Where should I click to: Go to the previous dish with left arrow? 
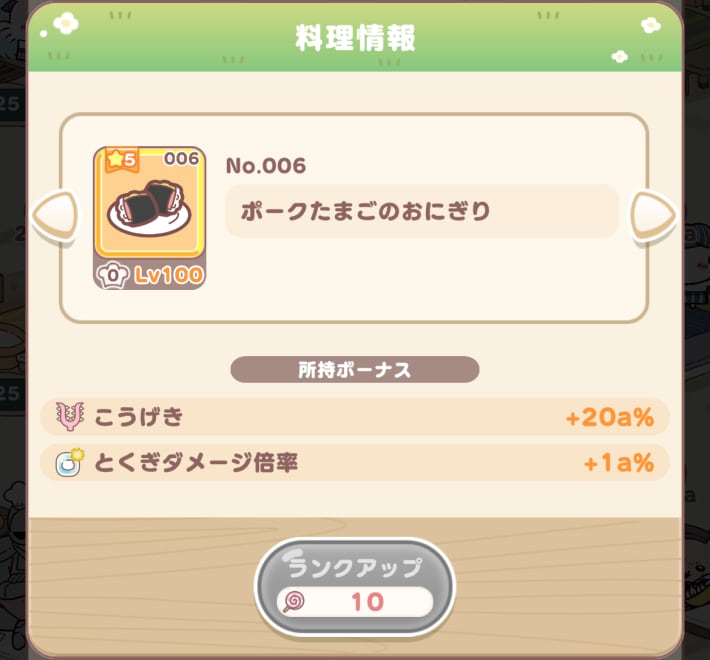pos(55,215)
